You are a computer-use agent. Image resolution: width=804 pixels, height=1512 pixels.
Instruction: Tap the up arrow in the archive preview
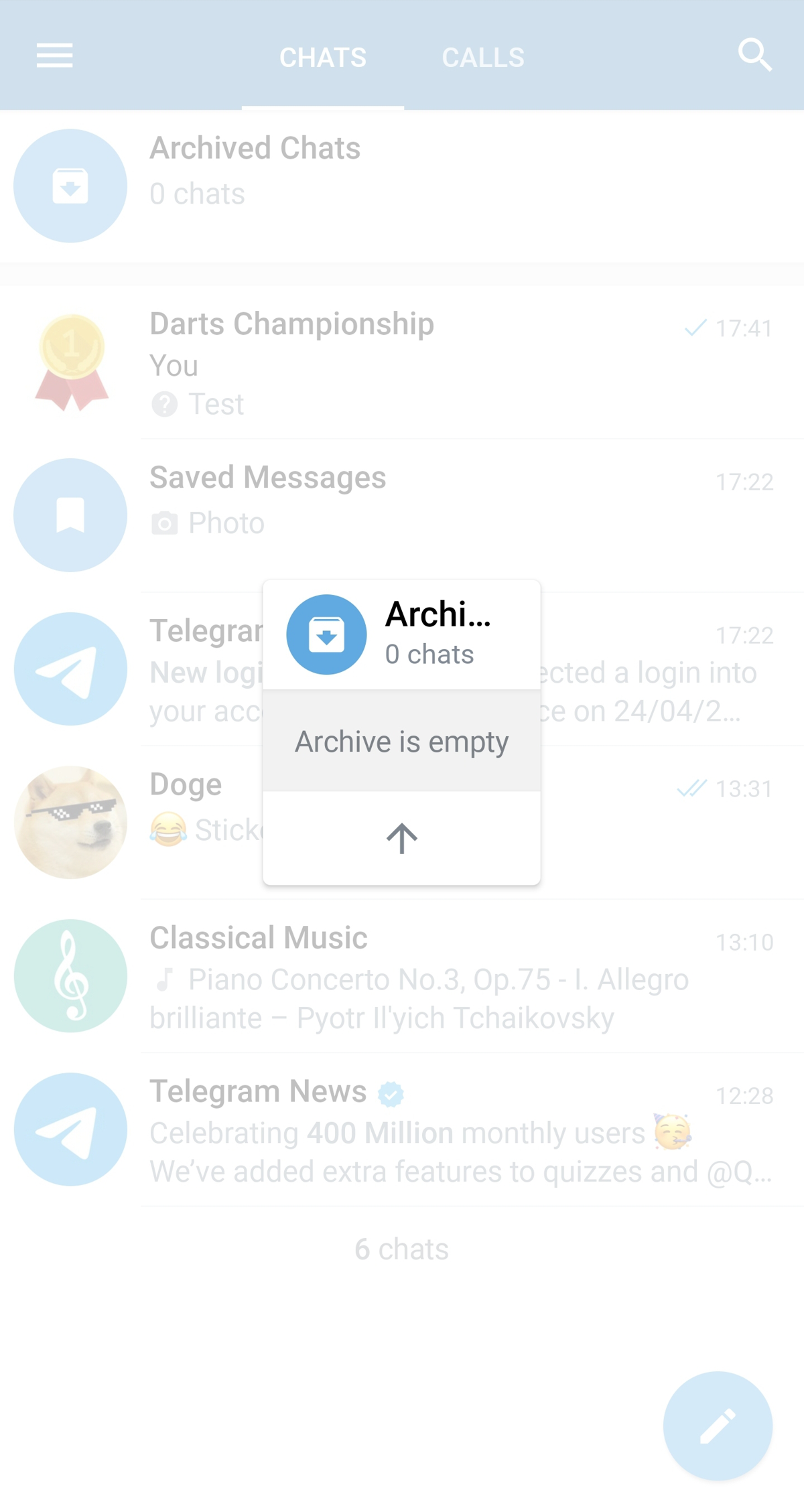click(401, 838)
